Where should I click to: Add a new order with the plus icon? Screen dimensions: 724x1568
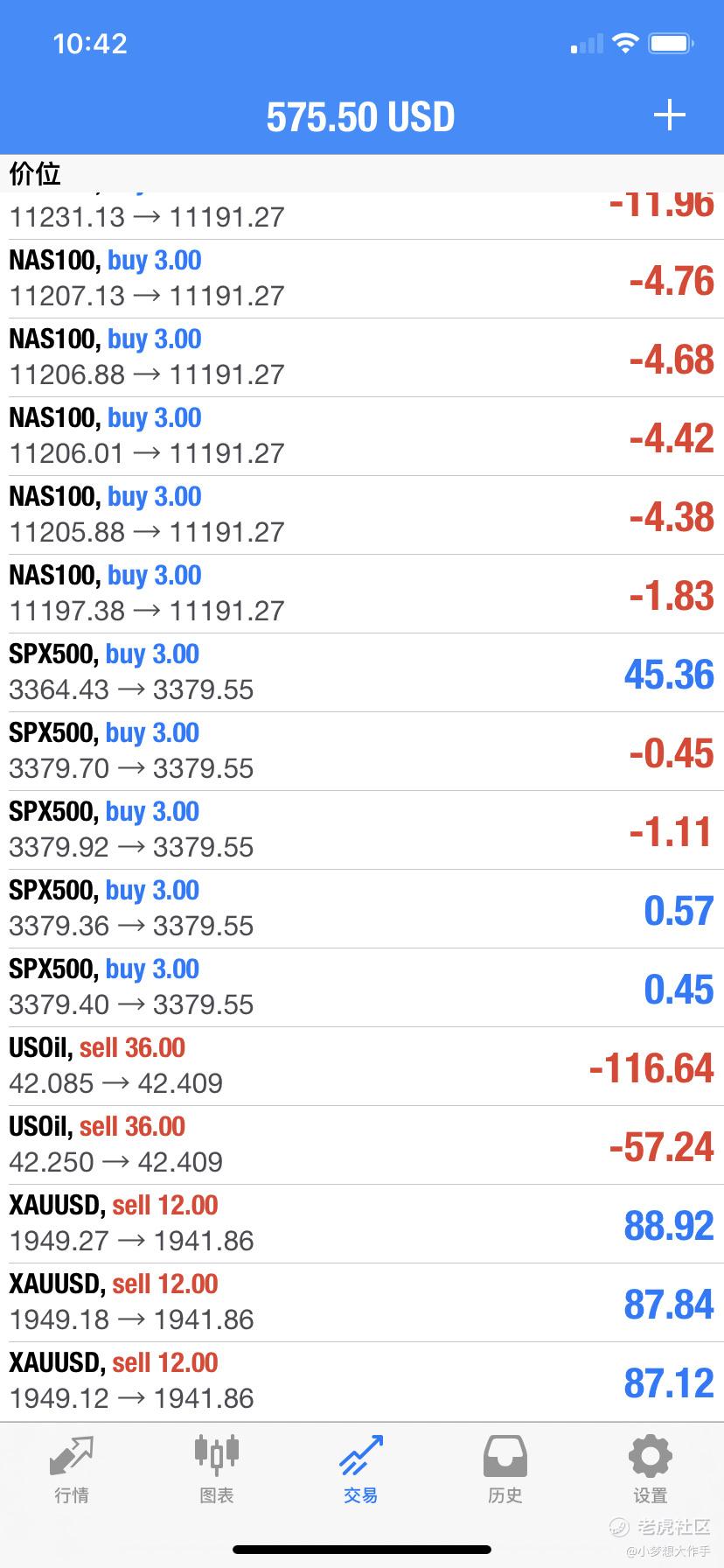click(670, 115)
